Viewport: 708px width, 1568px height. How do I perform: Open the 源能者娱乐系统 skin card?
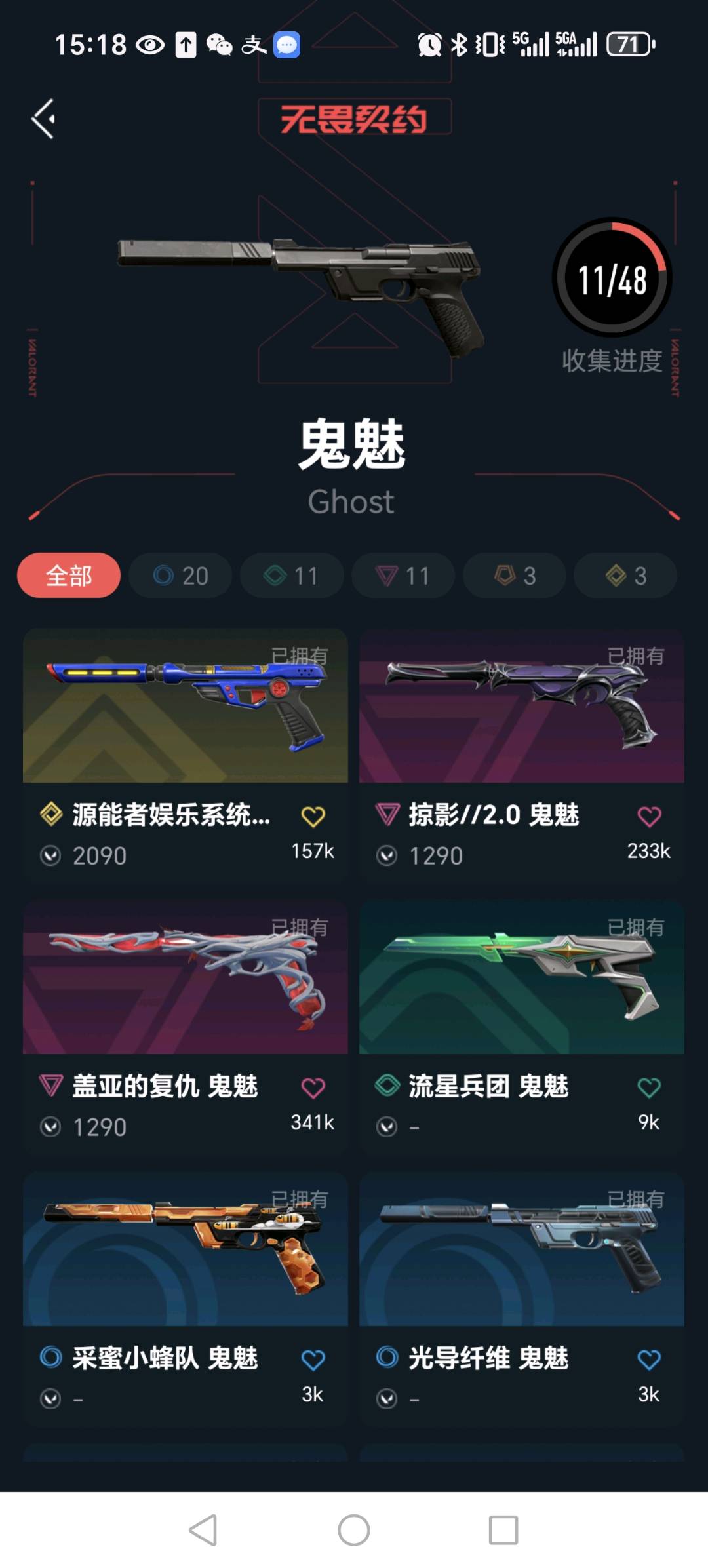click(x=186, y=755)
